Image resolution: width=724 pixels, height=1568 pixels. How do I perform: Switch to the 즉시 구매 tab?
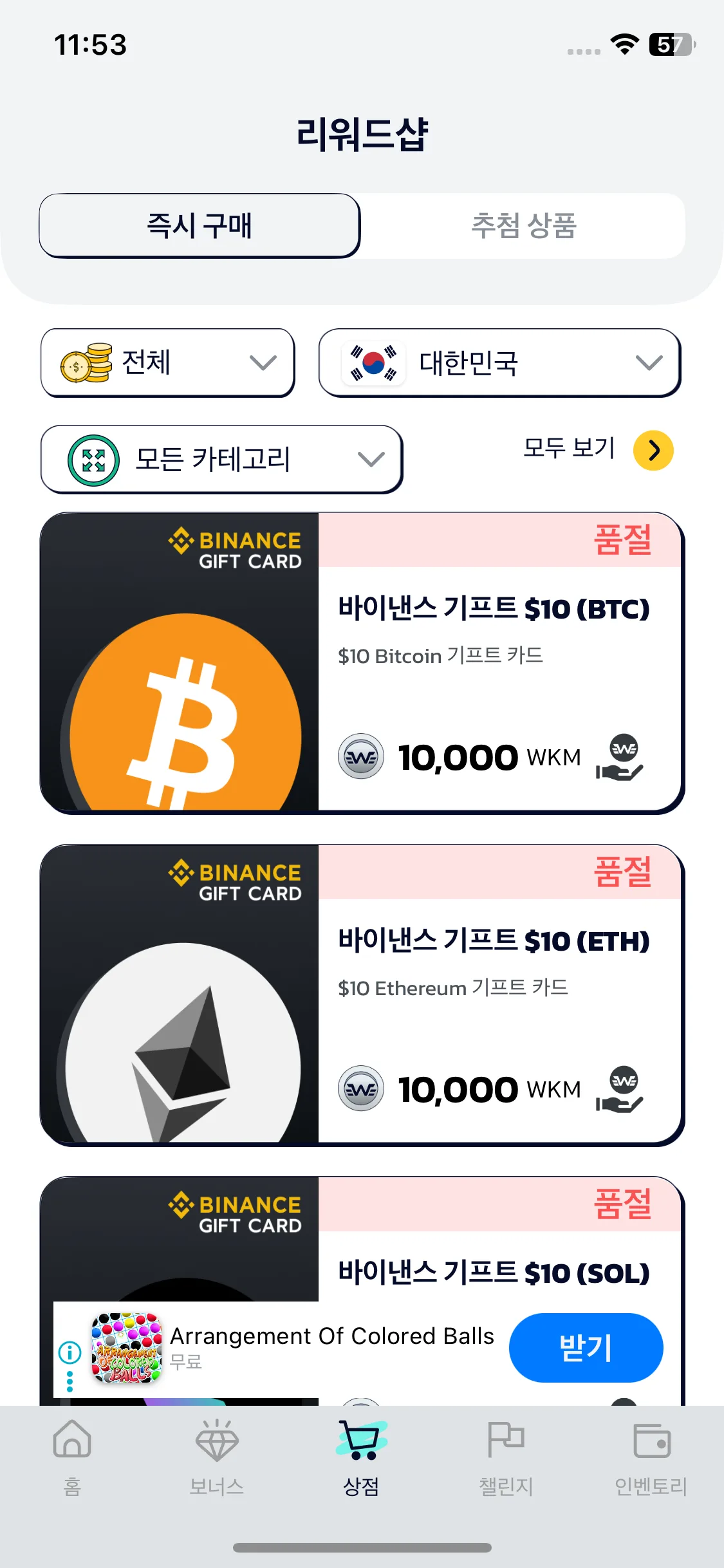pos(200,226)
